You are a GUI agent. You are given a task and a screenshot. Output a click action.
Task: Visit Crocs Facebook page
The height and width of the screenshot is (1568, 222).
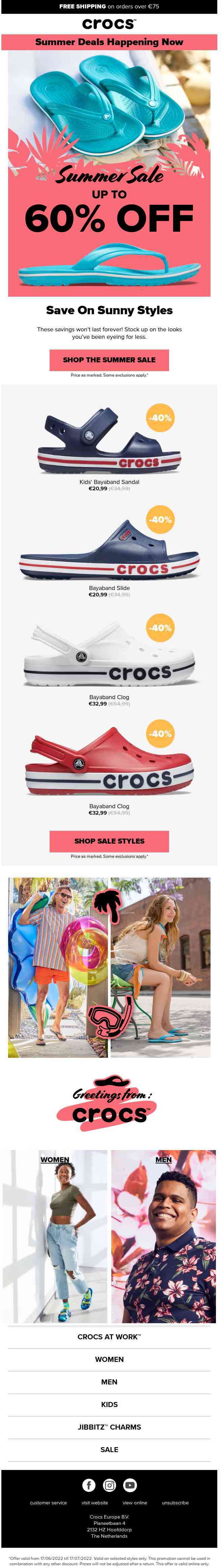pyautogui.click(x=88, y=1485)
